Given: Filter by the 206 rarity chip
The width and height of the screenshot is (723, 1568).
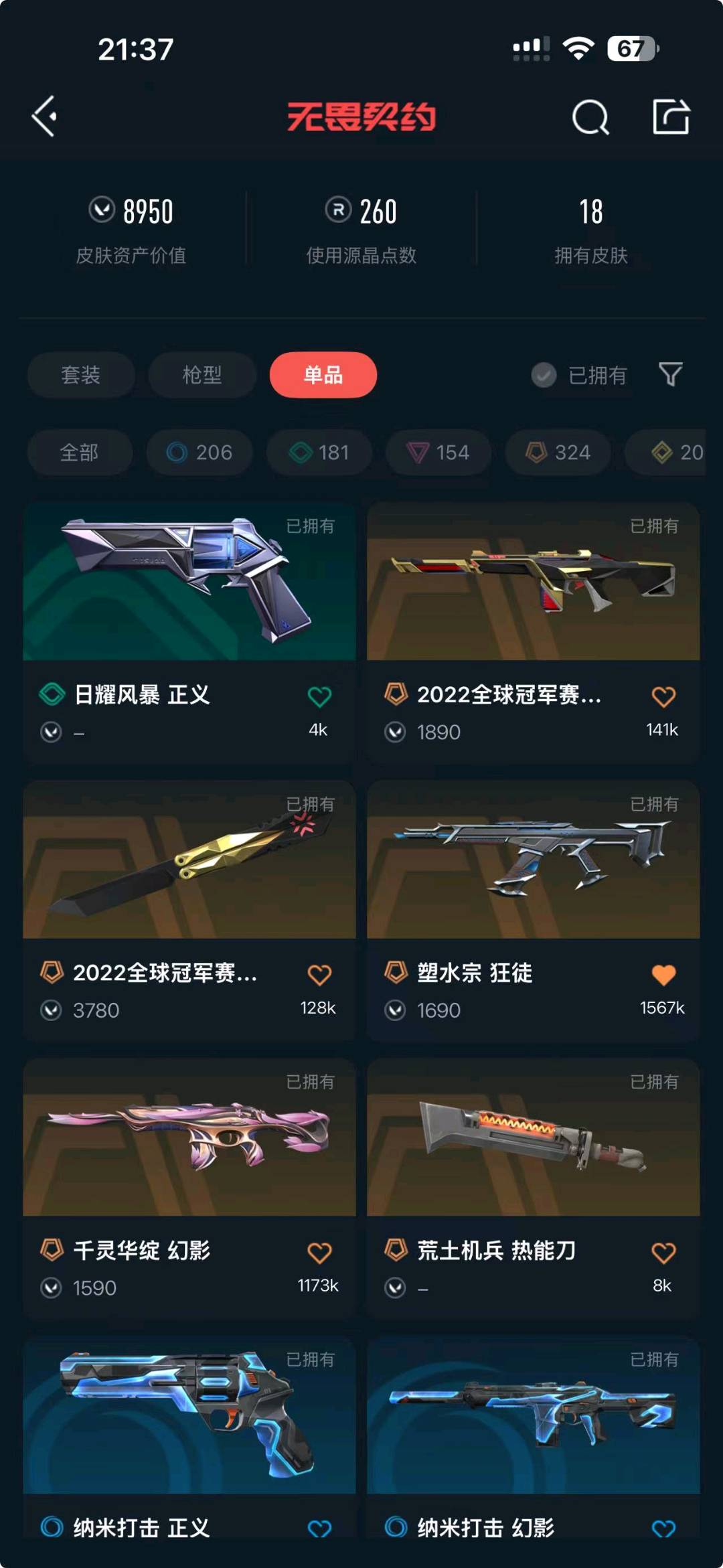Looking at the screenshot, I should 199,453.
